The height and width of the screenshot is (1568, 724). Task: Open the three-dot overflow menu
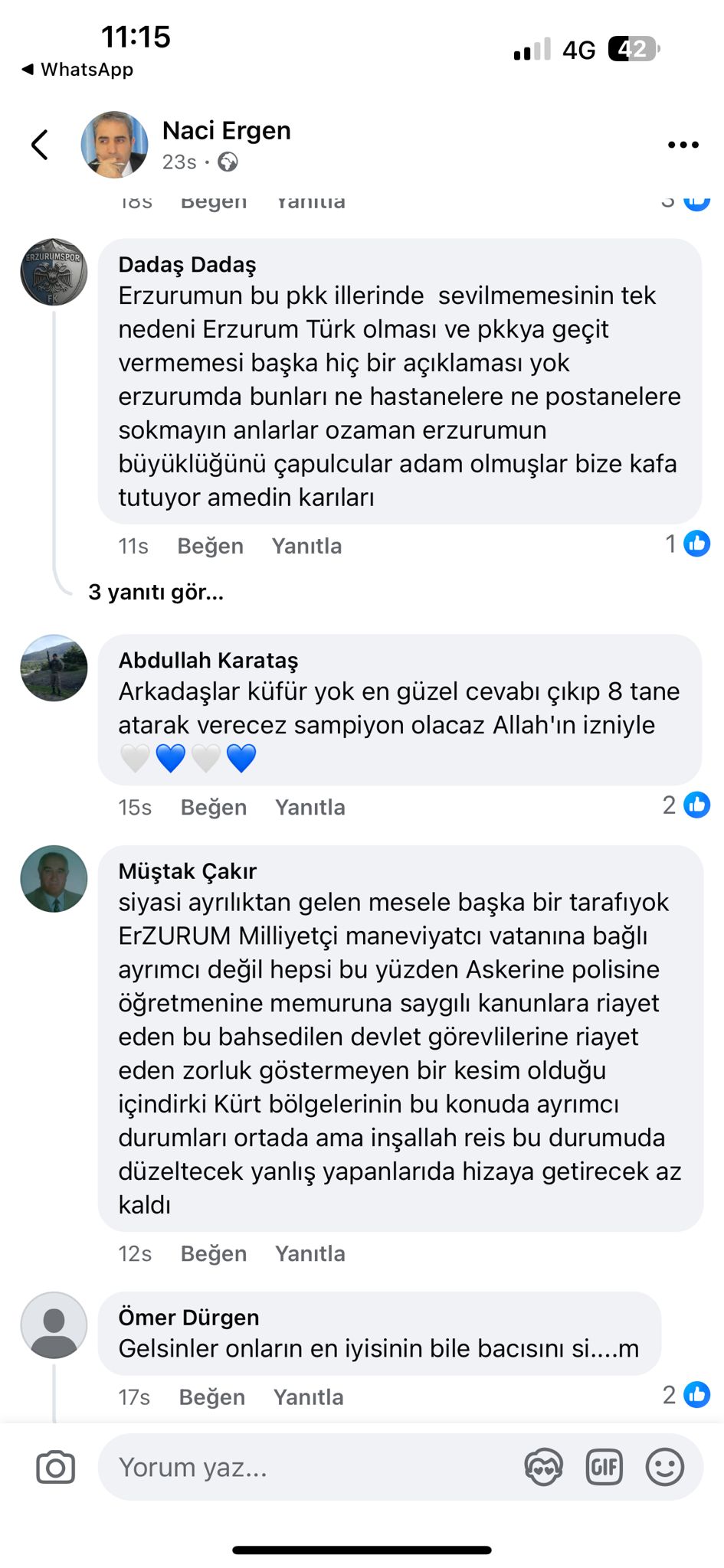683,145
